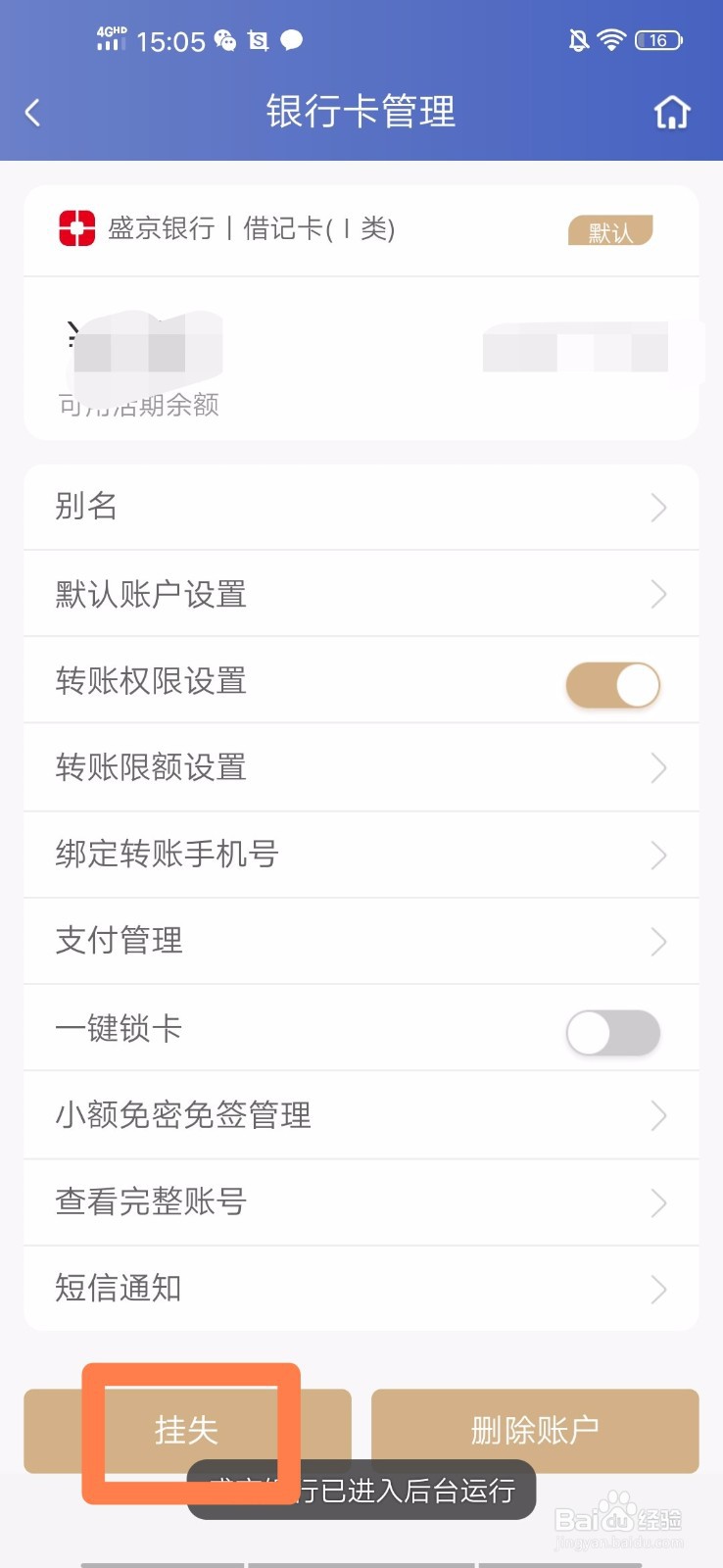
Task: Go back from 银行卡管理 page
Action: pyautogui.click(x=33, y=113)
